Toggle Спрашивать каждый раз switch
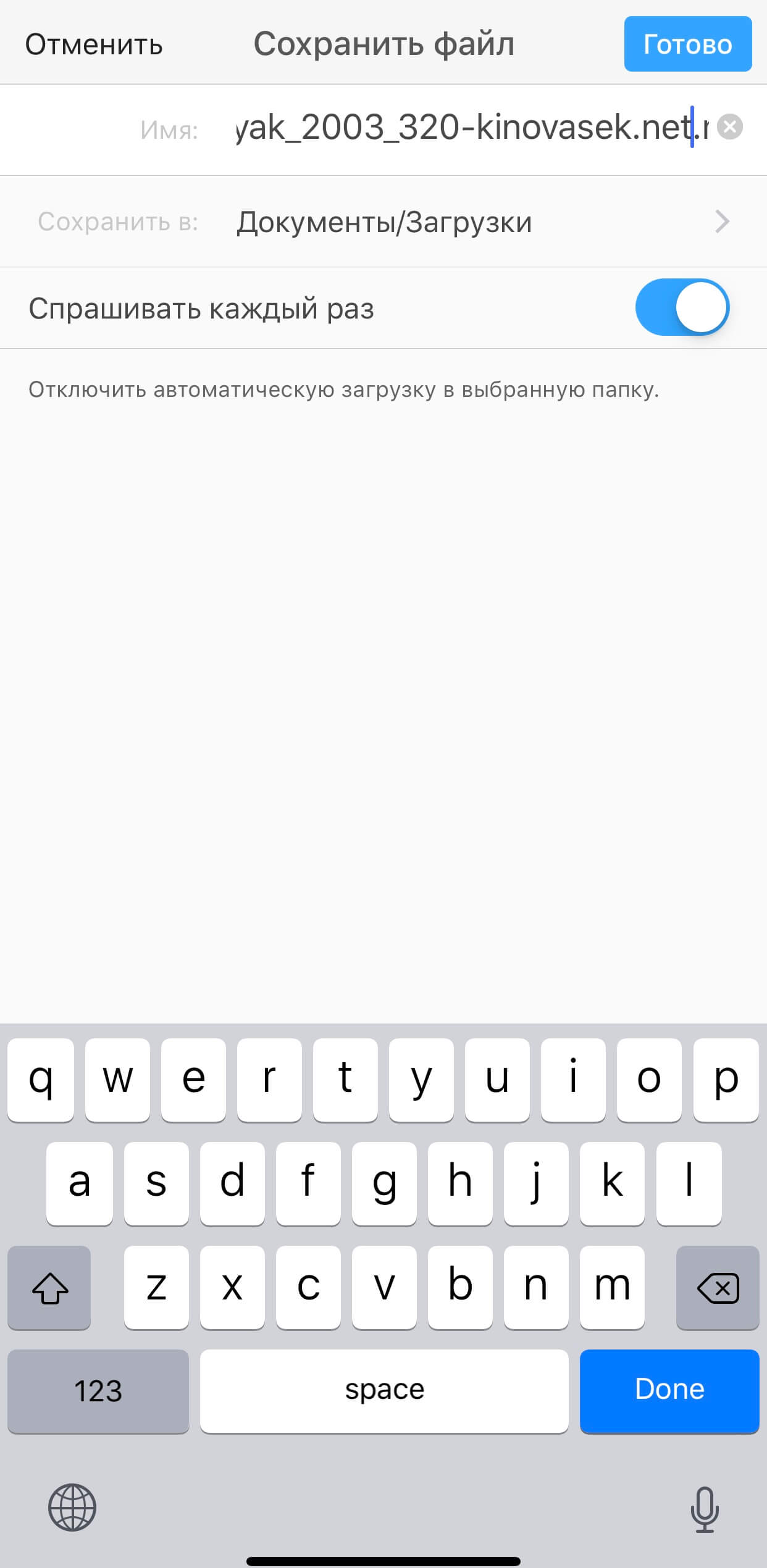Image resolution: width=767 pixels, height=1568 pixels. (x=682, y=307)
